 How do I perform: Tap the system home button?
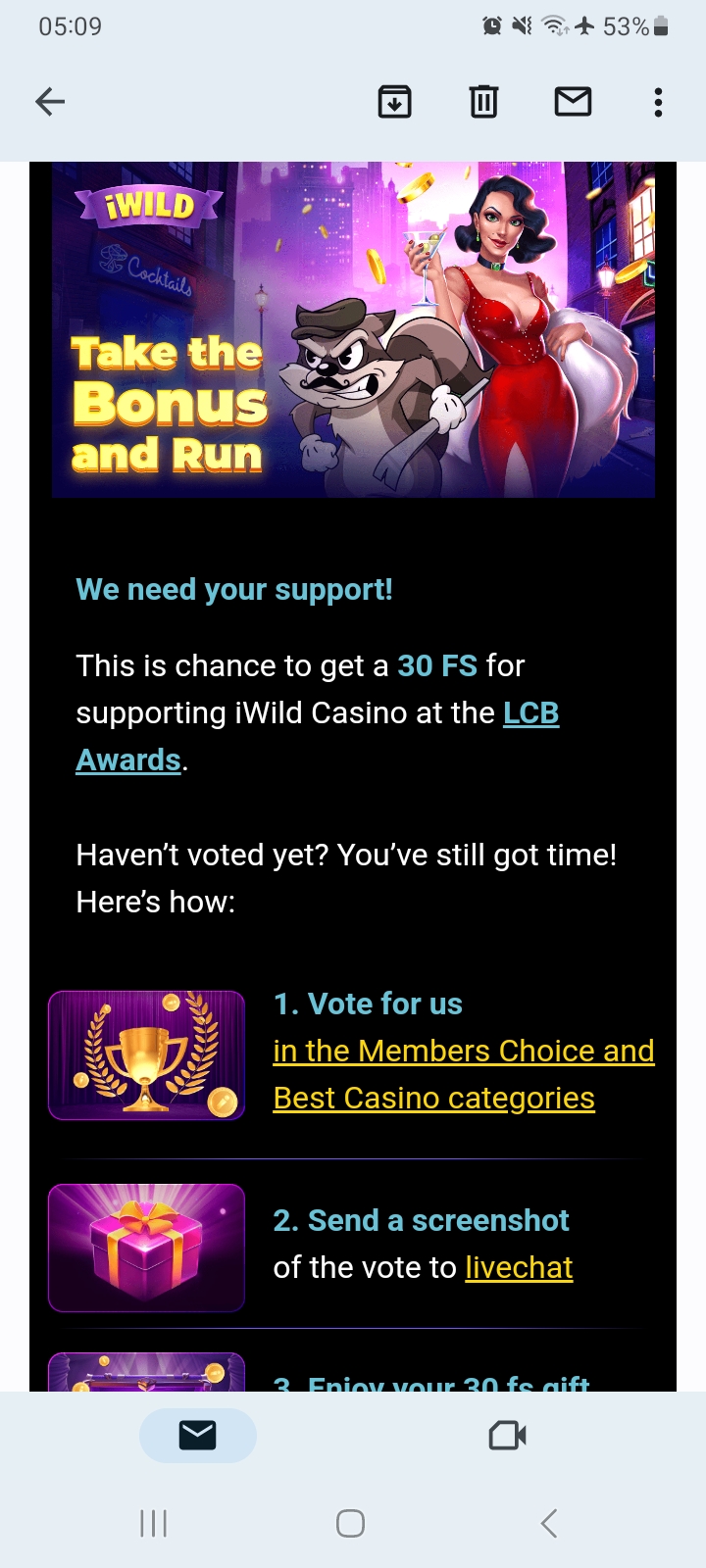[x=350, y=1523]
